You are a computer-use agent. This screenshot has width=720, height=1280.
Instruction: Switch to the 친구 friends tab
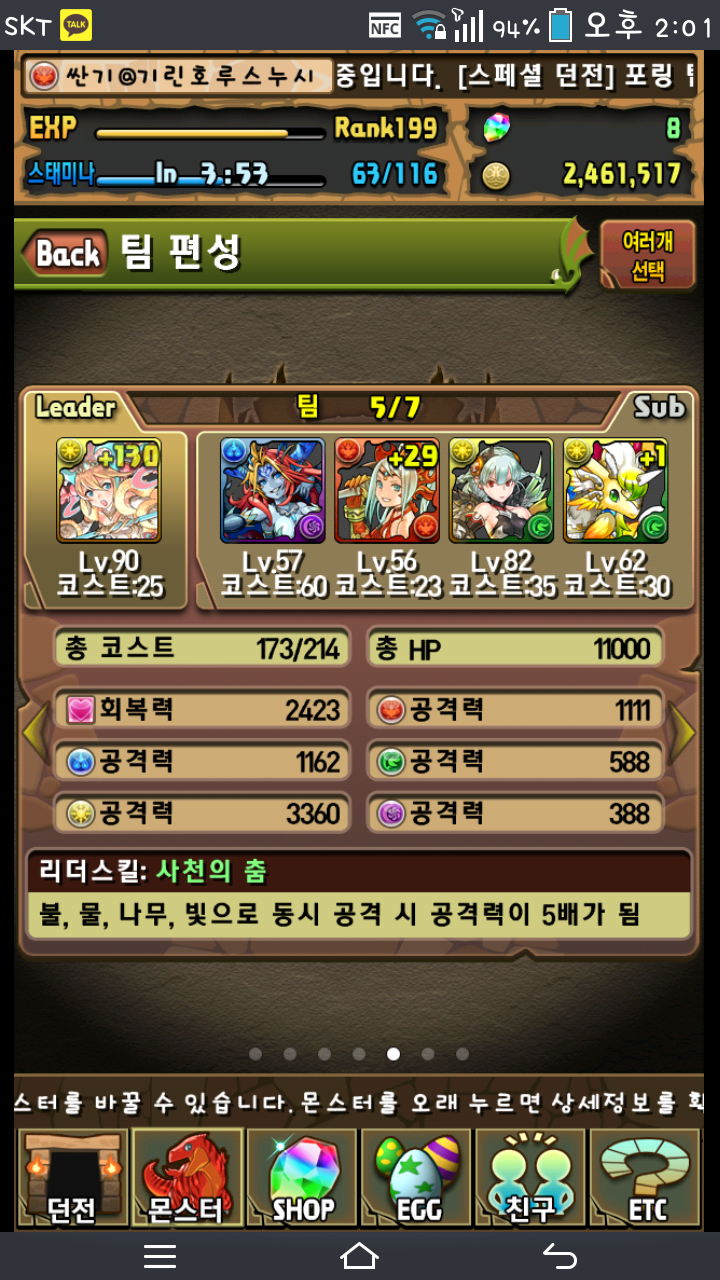pos(531,1180)
